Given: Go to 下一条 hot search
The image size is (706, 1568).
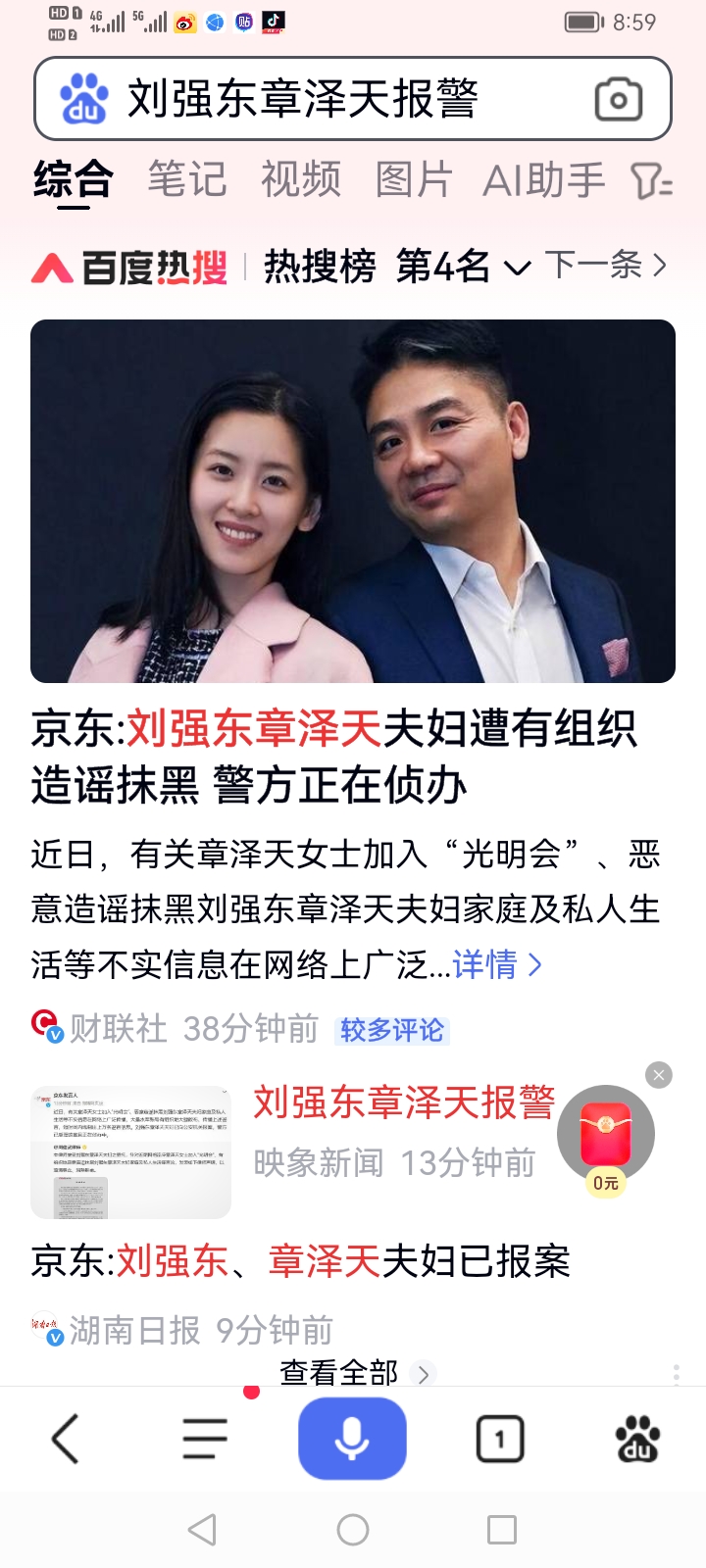Looking at the screenshot, I should click(x=606, y=265).
